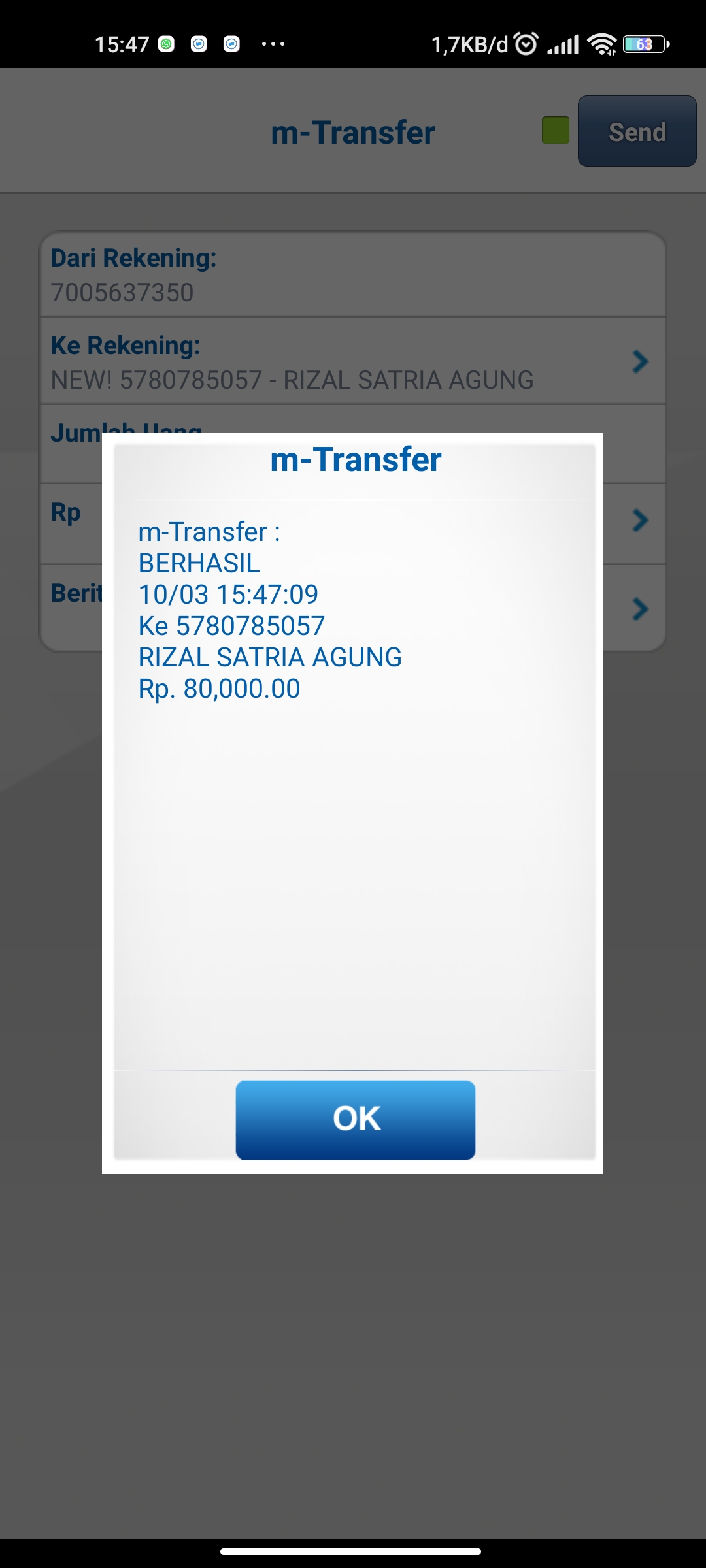Confirm the transfer dialog with OK
The image size is (706, 1568).
[x=355, y=1119]
